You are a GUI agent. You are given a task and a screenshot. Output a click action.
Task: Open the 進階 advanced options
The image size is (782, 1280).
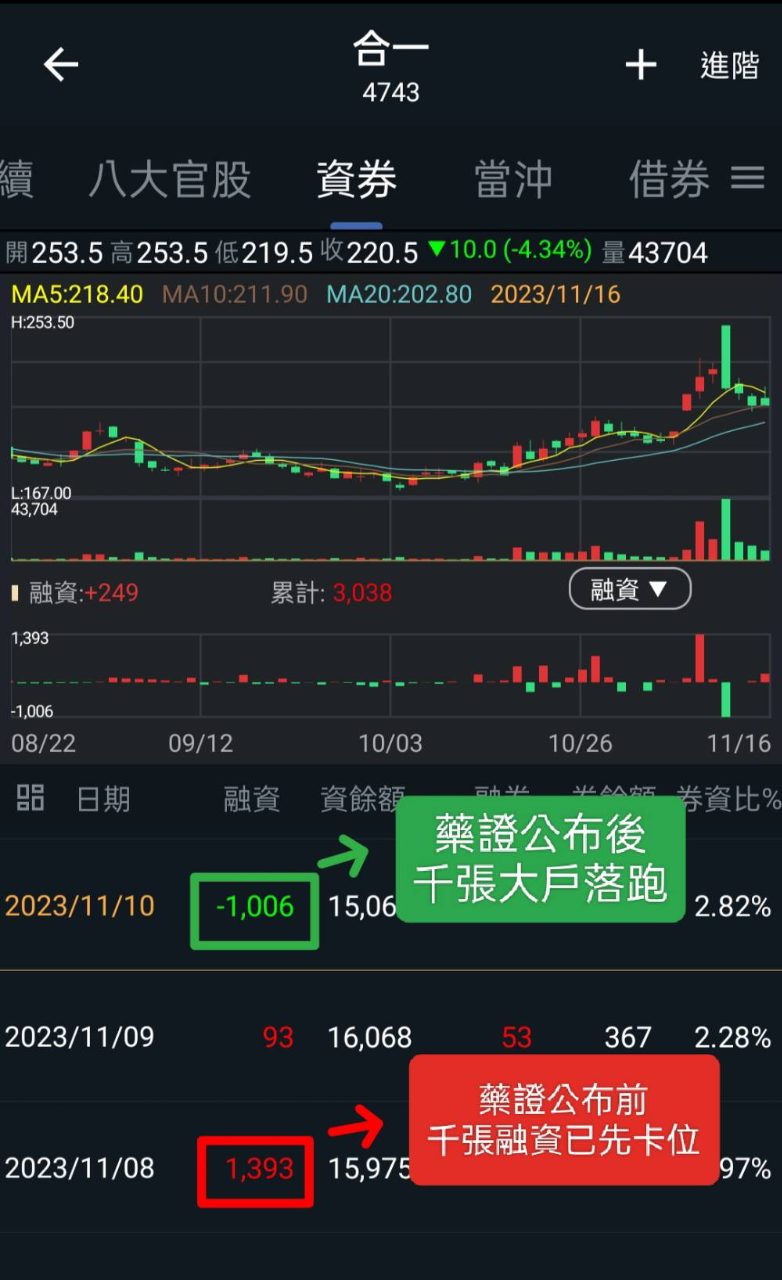pos(729,66)
